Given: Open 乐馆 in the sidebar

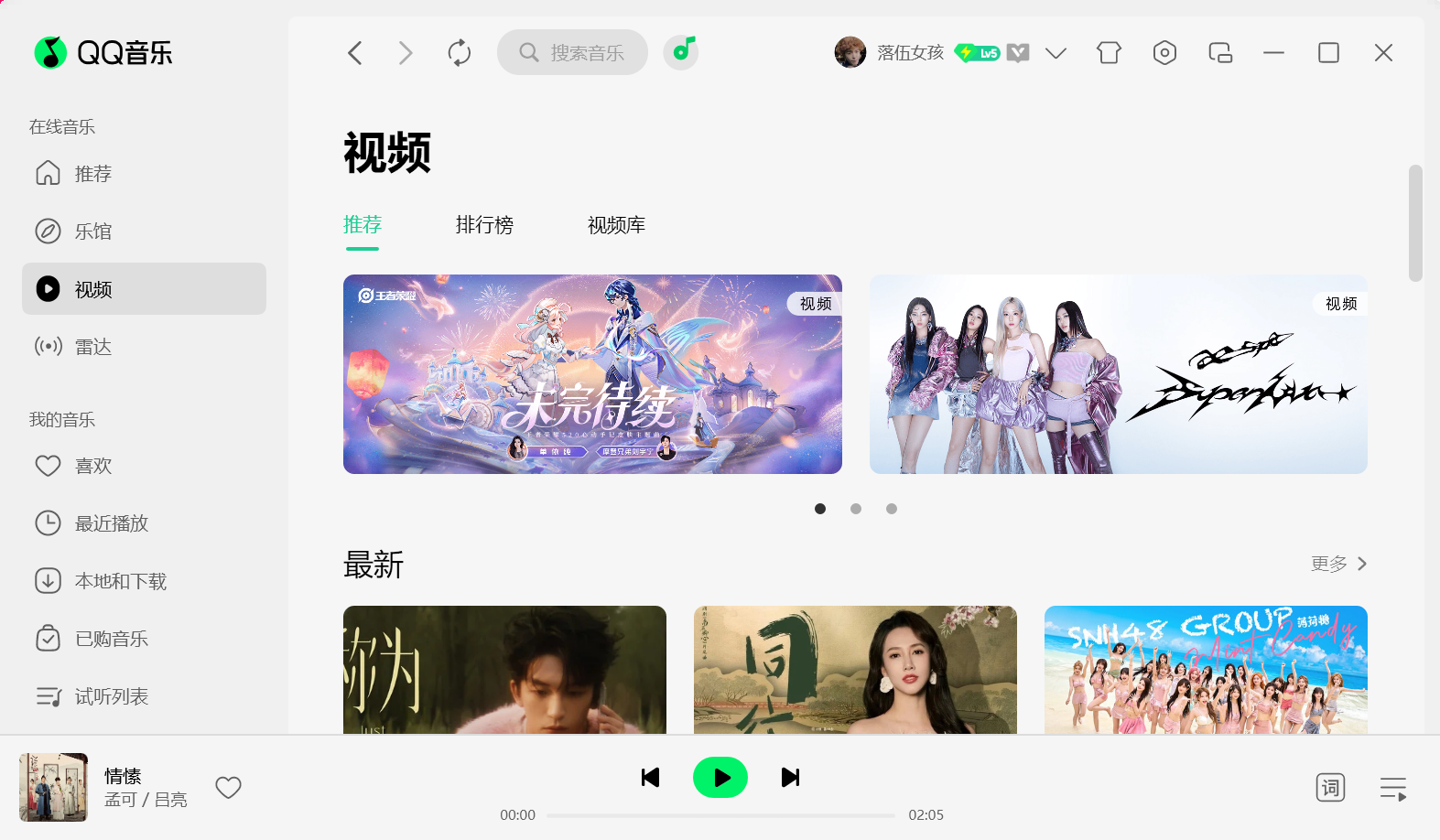Looking at the screenshot, I should (x=93, y=232).
